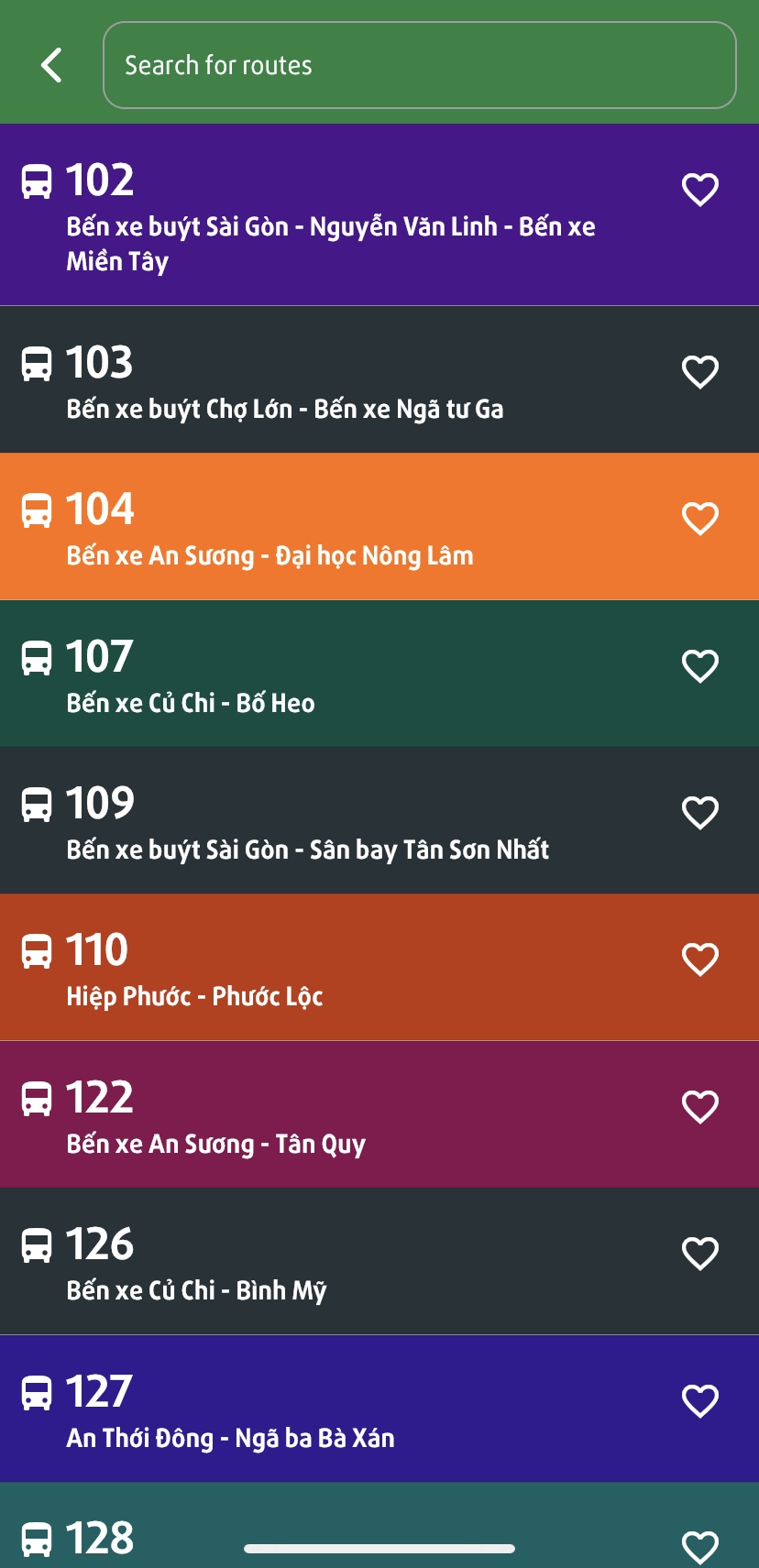Heart route 126 as a favorite
Screen dimensions: 759x1568
click(x=699, y=1254)
